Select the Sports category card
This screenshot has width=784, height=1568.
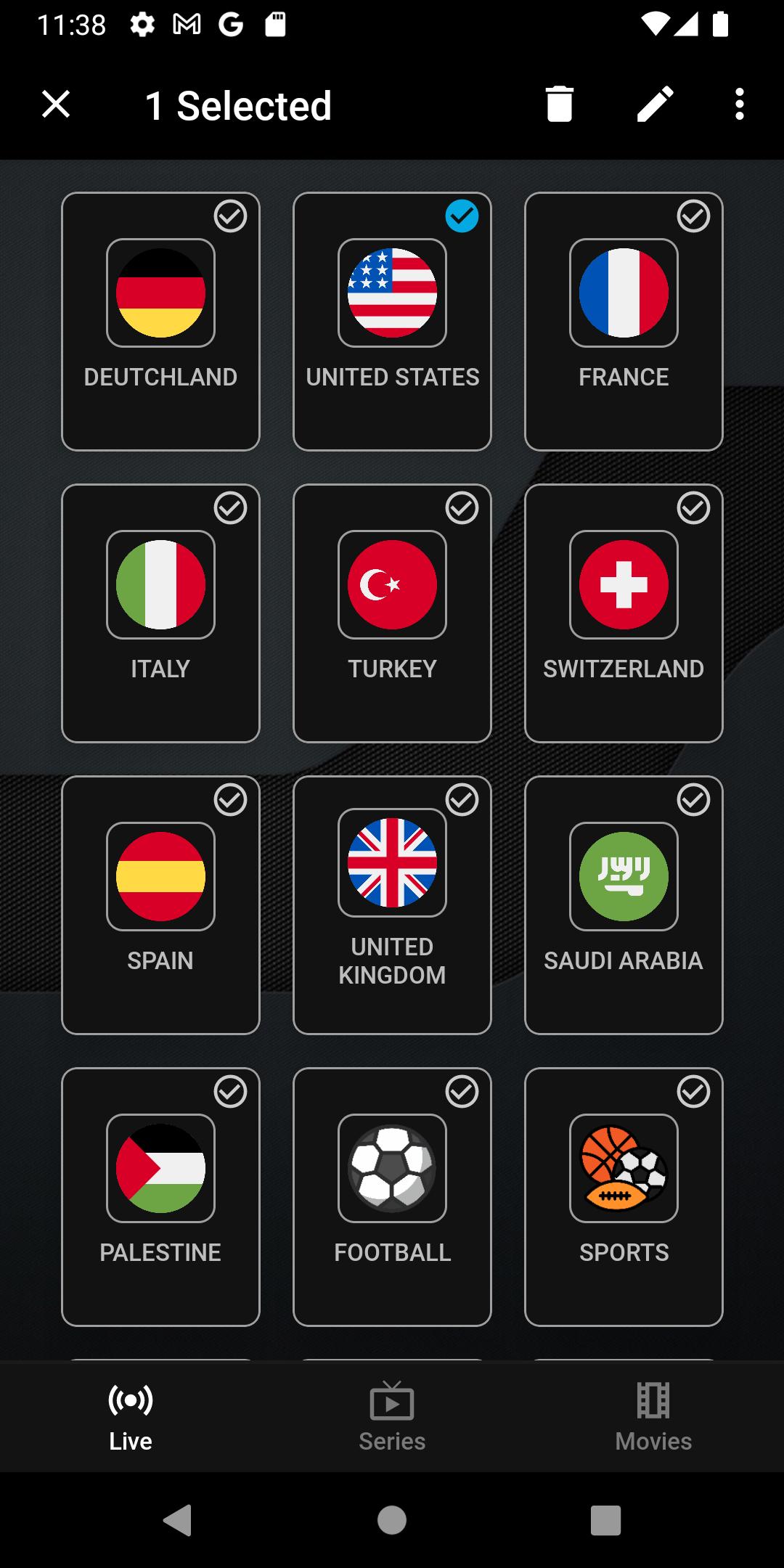[x=624, y=1197]
